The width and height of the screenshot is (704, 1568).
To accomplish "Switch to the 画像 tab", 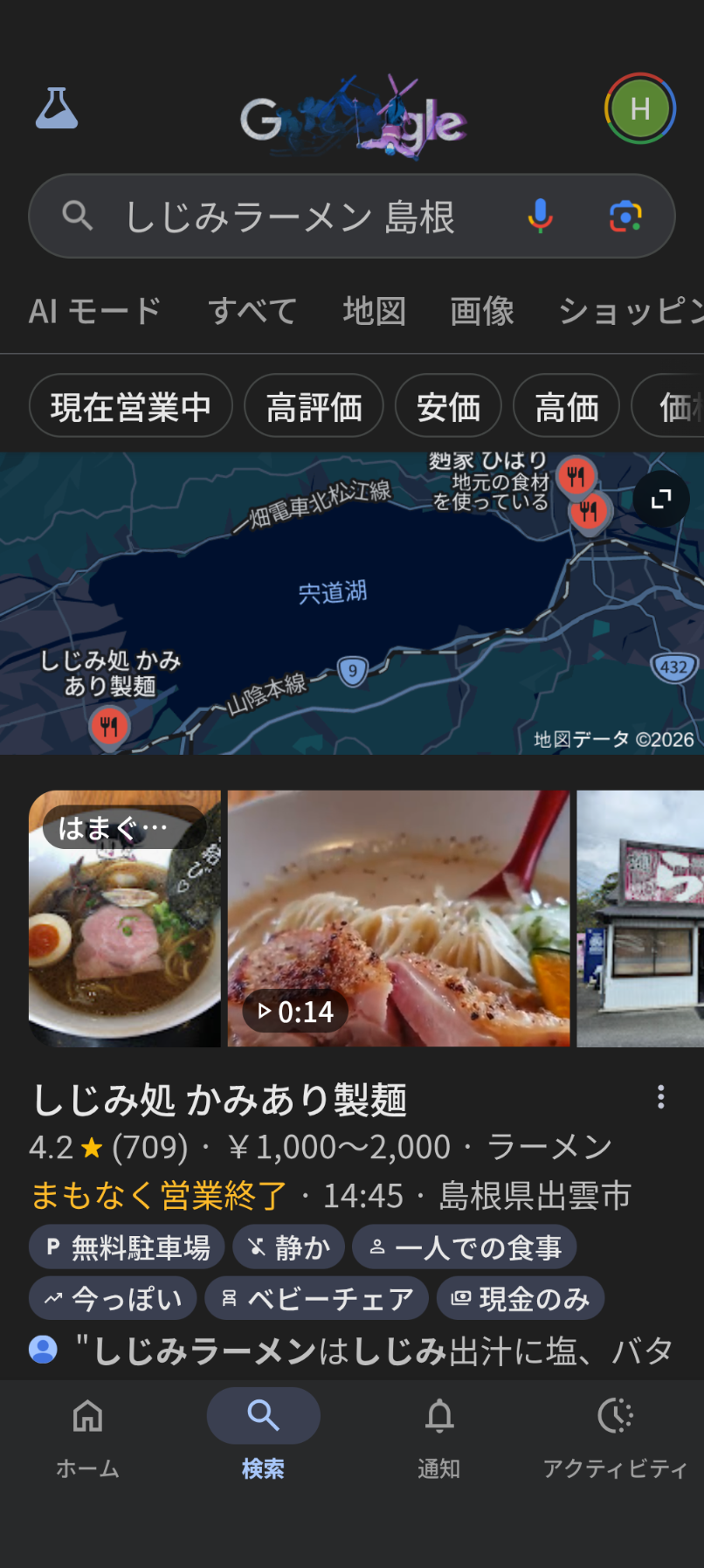I will 482,311.
